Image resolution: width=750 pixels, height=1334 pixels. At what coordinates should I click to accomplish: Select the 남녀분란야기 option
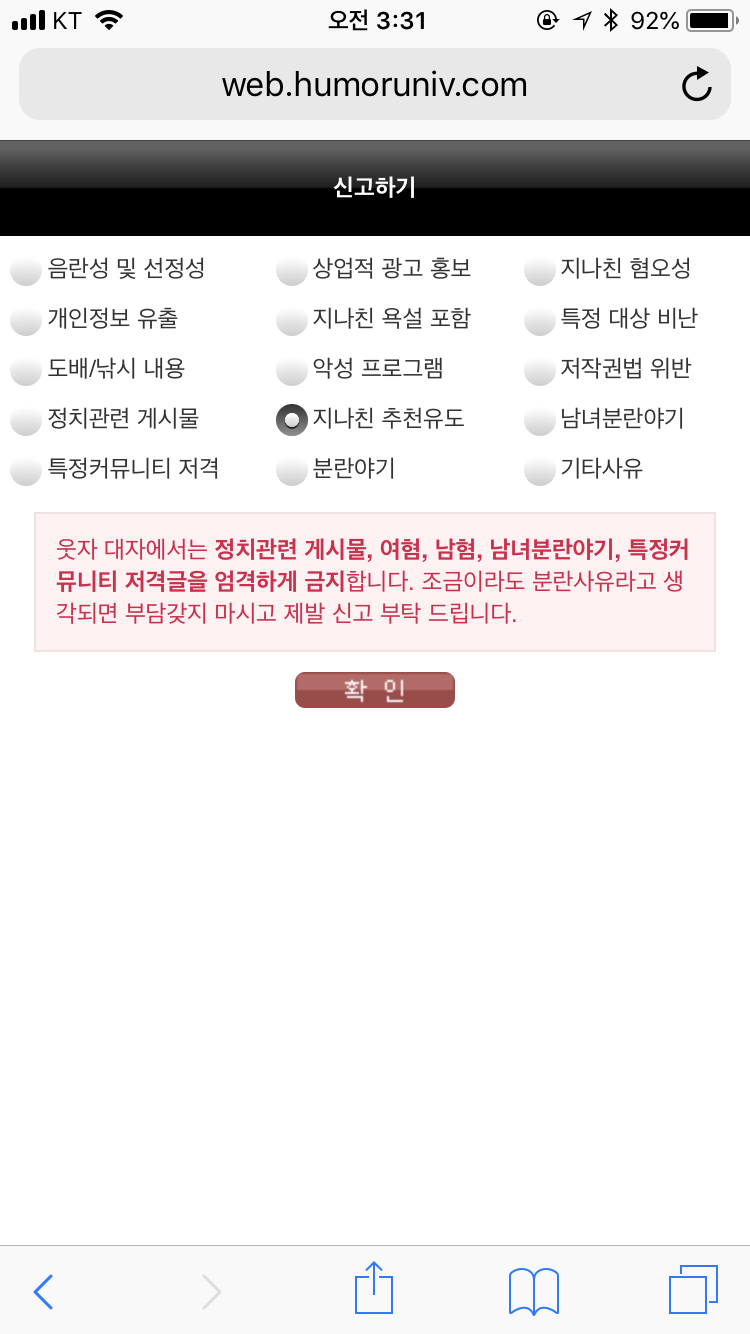point(540,421)
